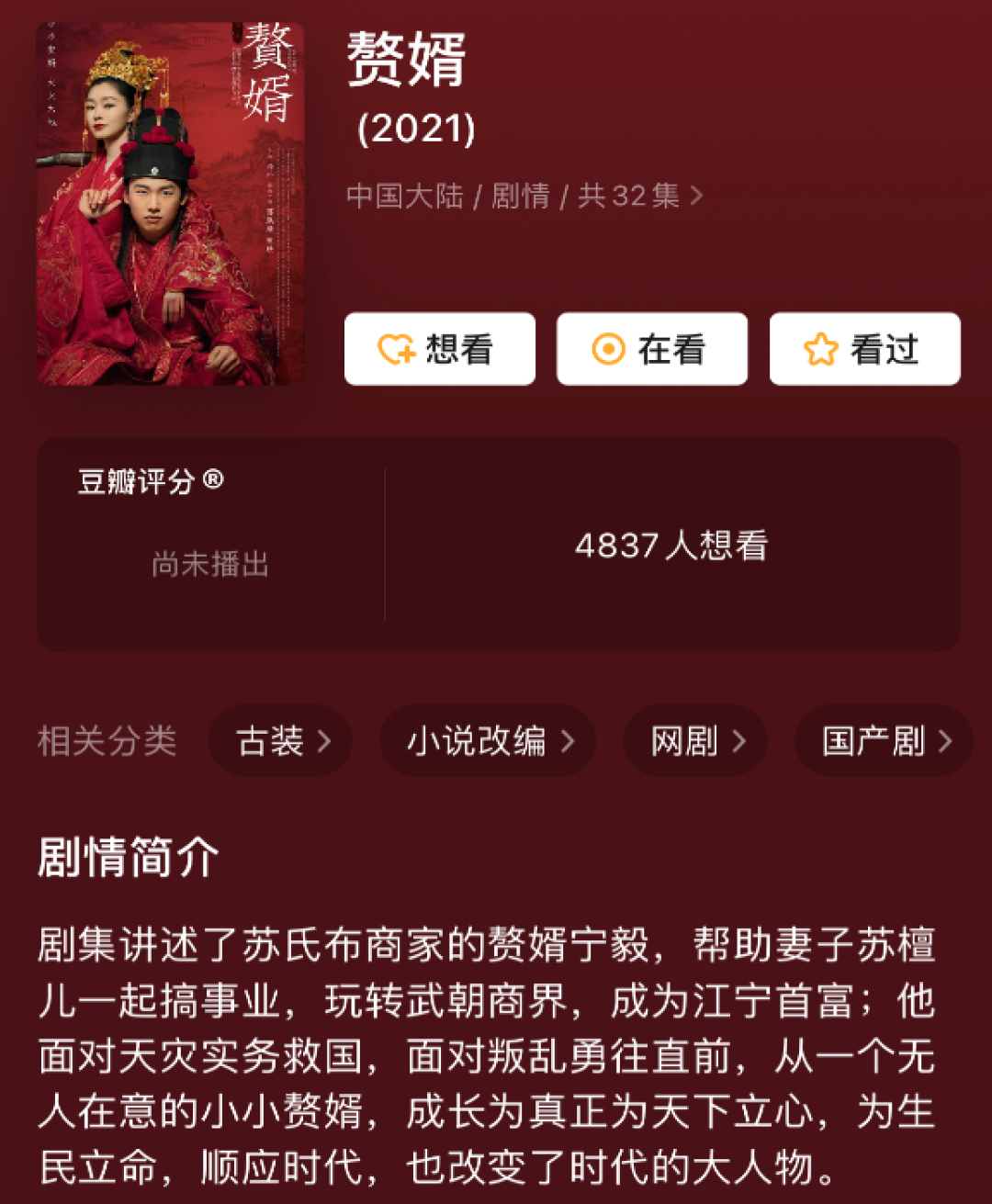Image resolution: width=992 pixels, height=1204 pixels.
Task: Click the arrow beside 小说改编 tag
Action: (x=569, y=741)
